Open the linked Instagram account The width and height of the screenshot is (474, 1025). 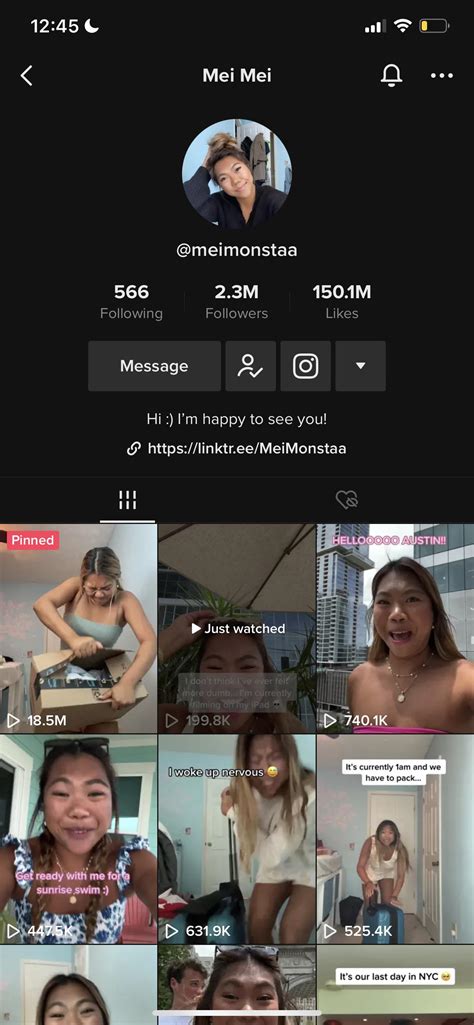pyautogui.click(x=305, y=366)
